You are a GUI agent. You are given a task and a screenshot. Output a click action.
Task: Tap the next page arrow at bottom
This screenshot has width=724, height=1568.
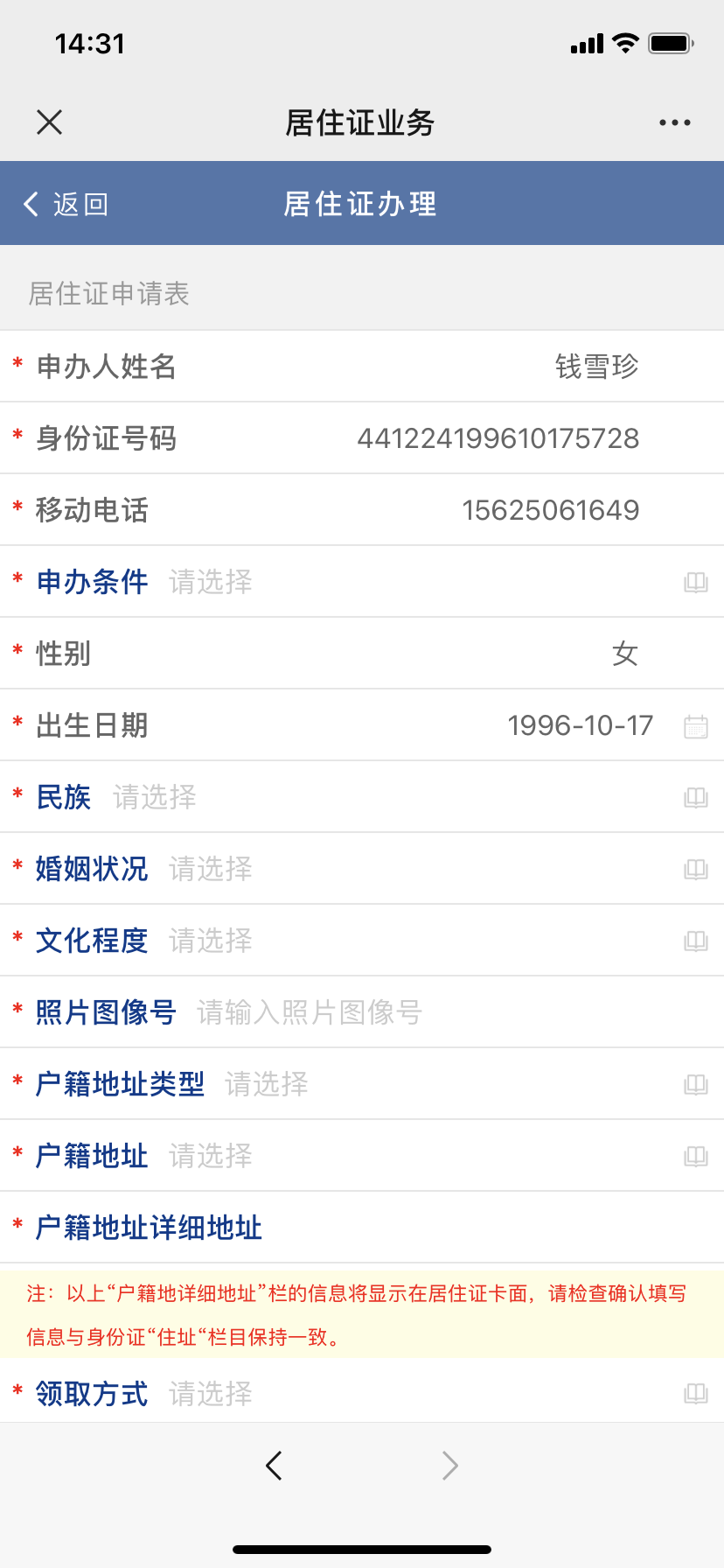click(x=449, y=1466)
